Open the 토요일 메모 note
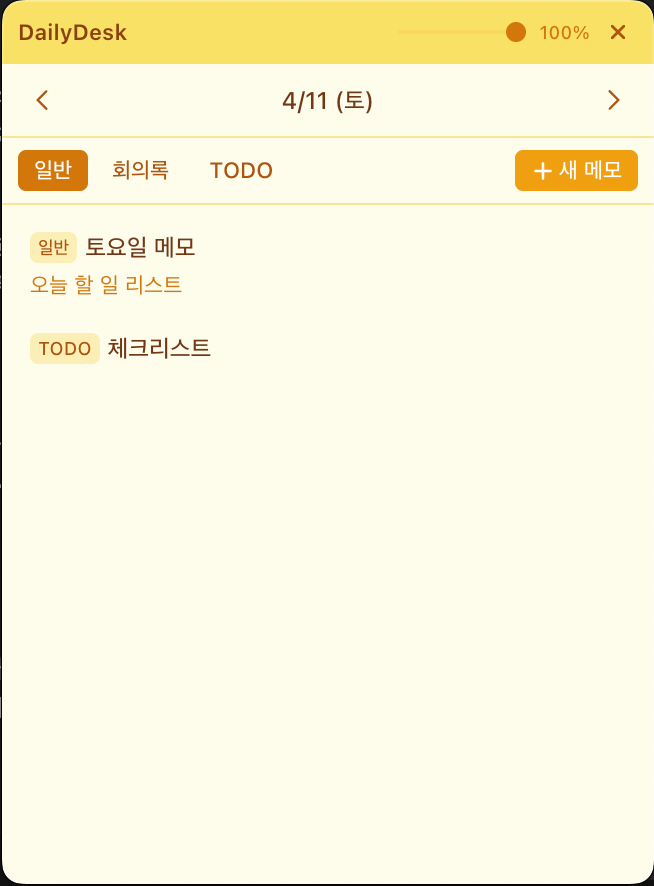654x886 pixels. pos(140,247)
